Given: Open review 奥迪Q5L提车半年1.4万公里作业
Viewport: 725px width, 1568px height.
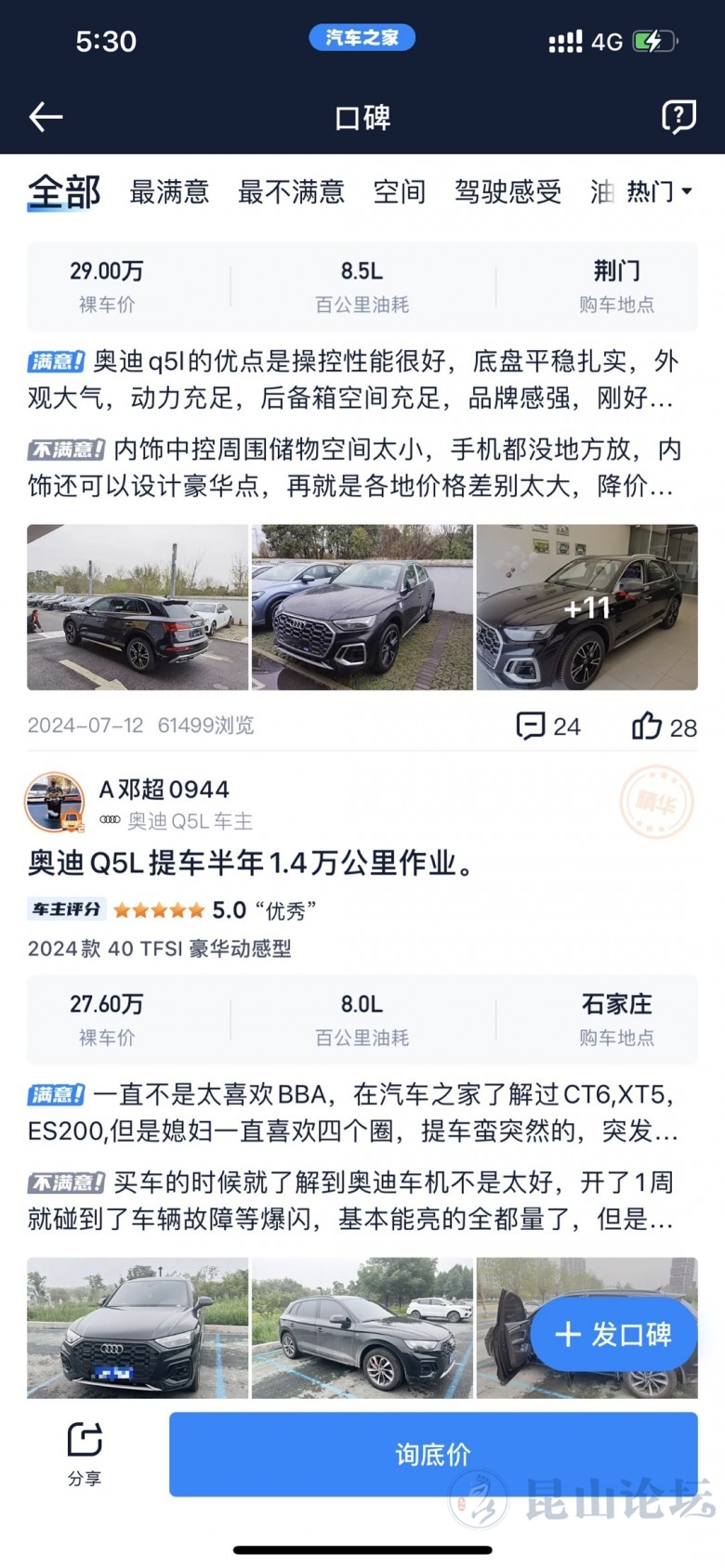Looking at the screenshot, I should (x=251, y=863).
